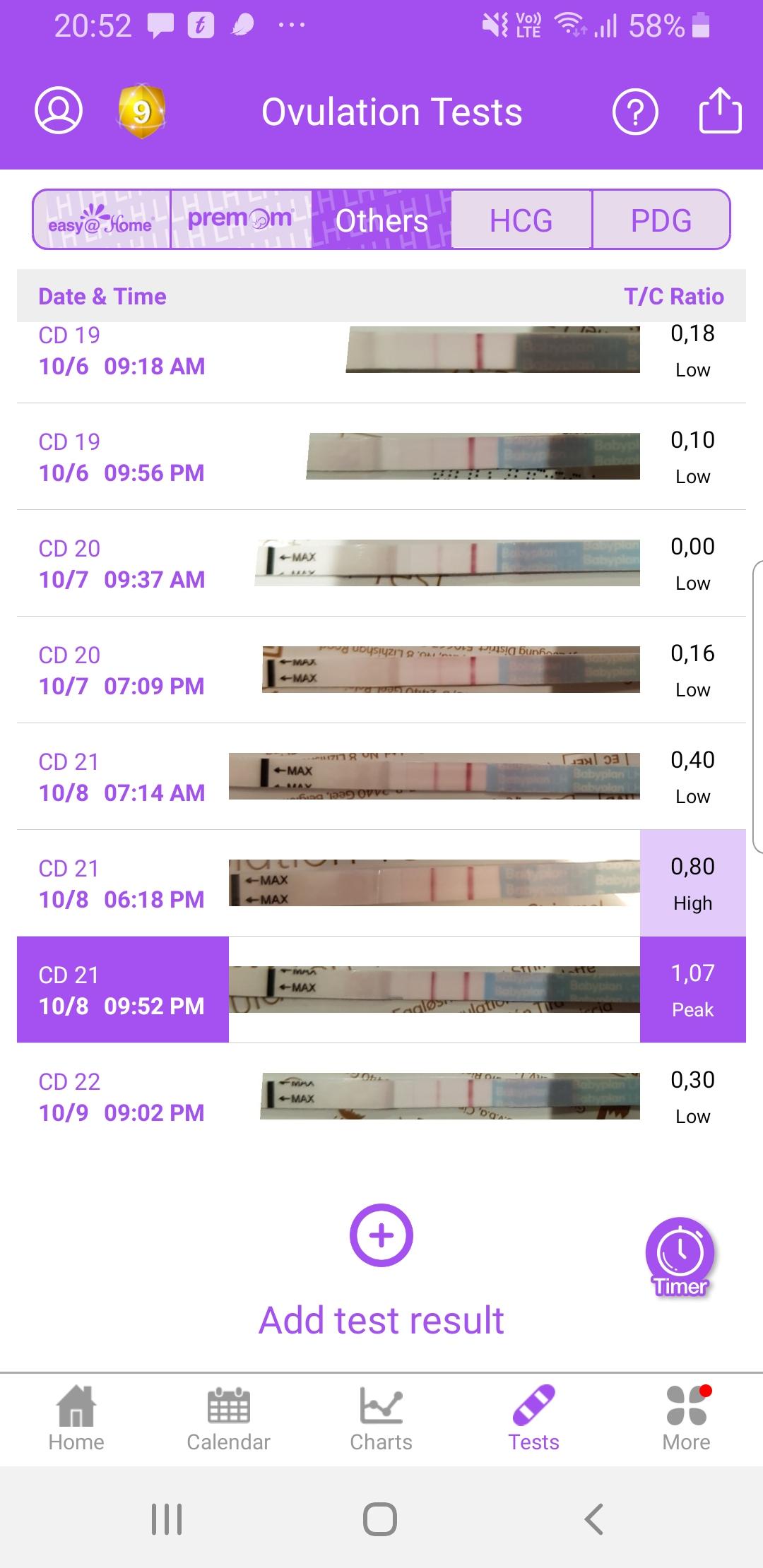The width and height of the screenshot is (763, 1568).
Task: Switch to the easy@Home tab
Action: click(102, 220)
